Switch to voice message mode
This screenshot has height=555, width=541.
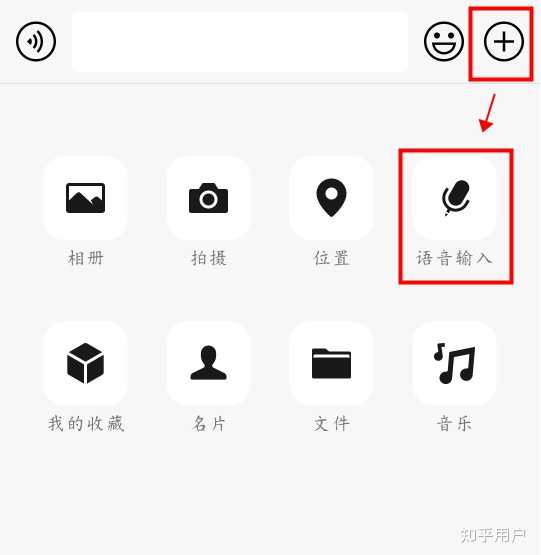36,41
